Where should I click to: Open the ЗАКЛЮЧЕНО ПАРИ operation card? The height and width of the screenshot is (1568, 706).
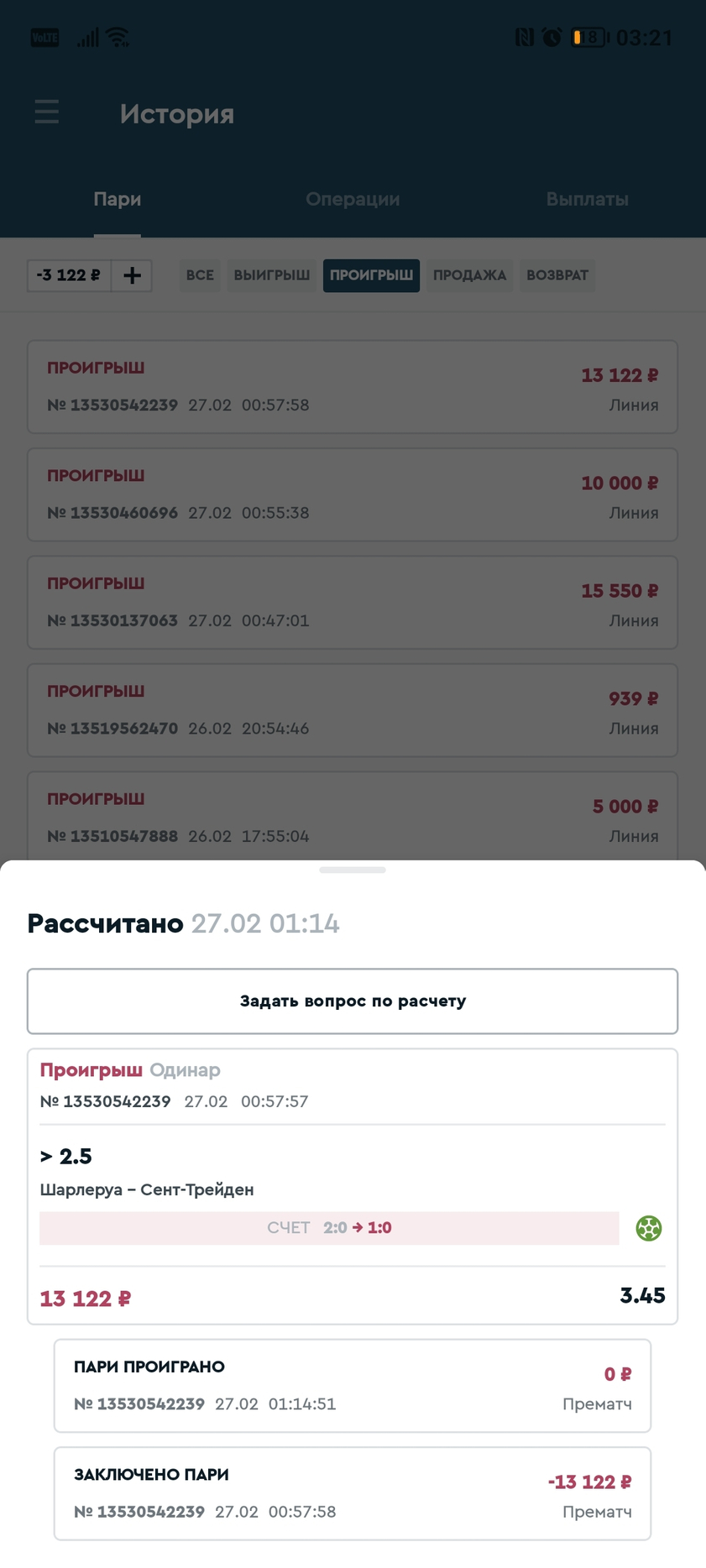tap(353, 1493)
